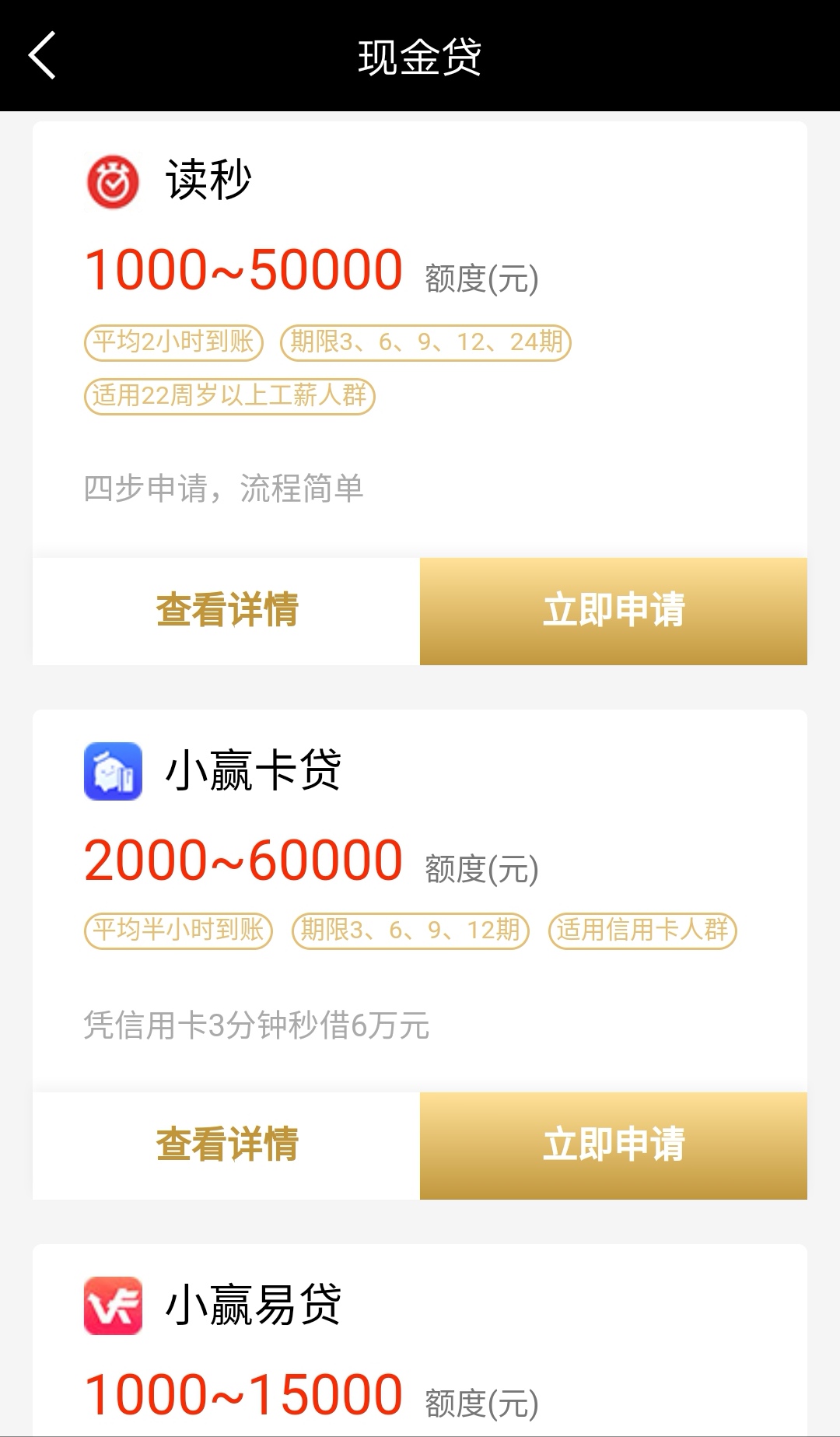Tap 凭信用卡3分钟秒借6万元 description
The image size is (840, 1437).
[257, 1025]
